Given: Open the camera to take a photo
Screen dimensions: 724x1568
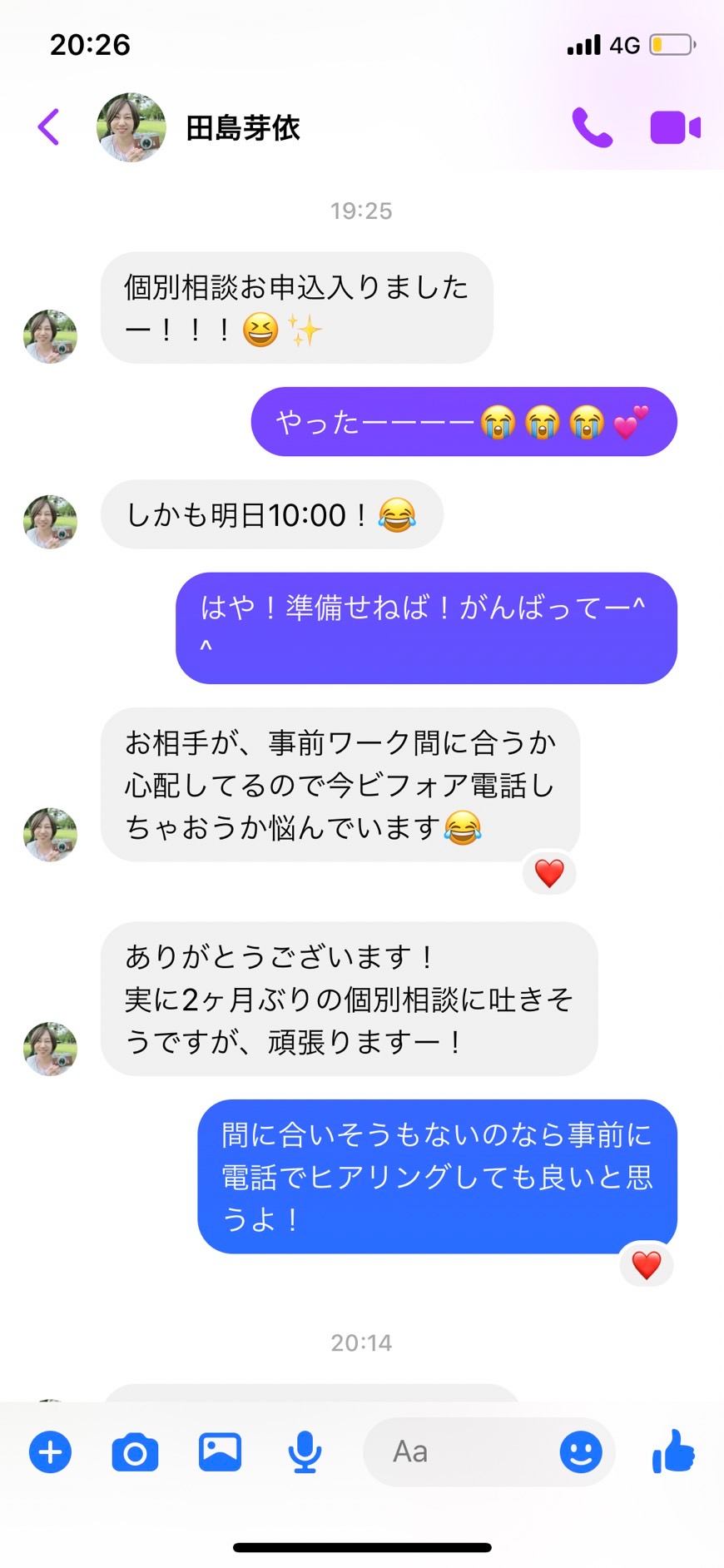Looking at the screenshot, I should (135, 1452).
